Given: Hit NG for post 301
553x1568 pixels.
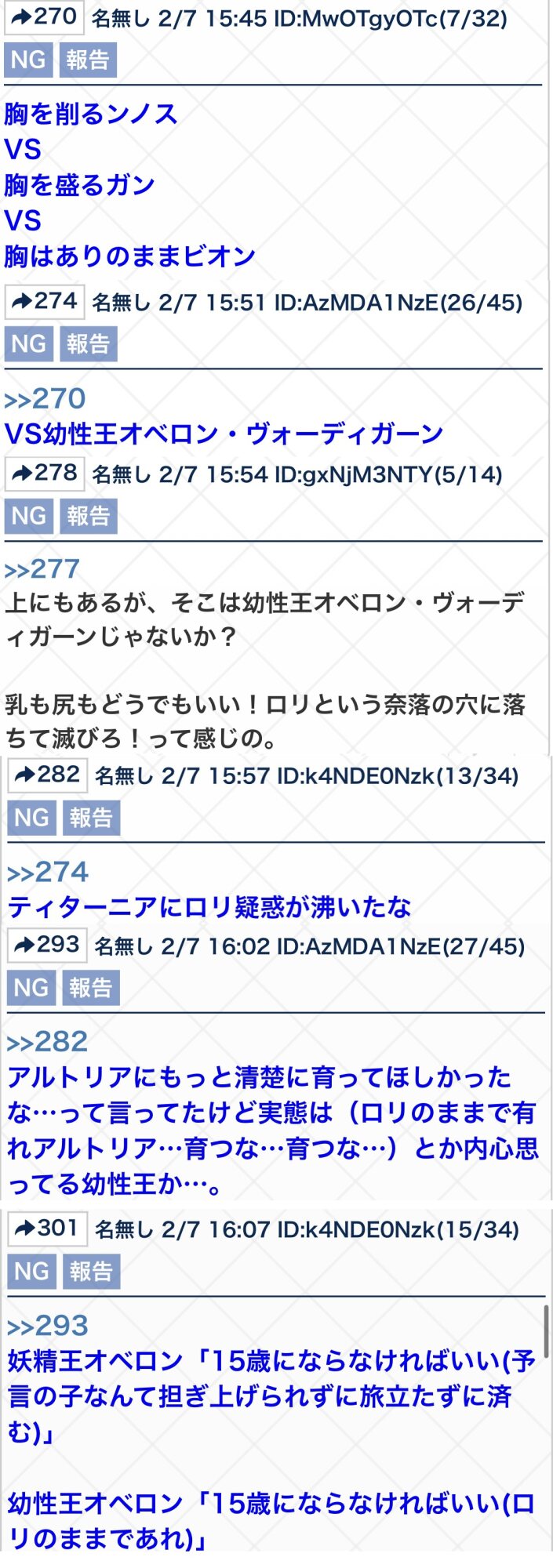Looking at the screenshot, I should tap(31, 1271).
